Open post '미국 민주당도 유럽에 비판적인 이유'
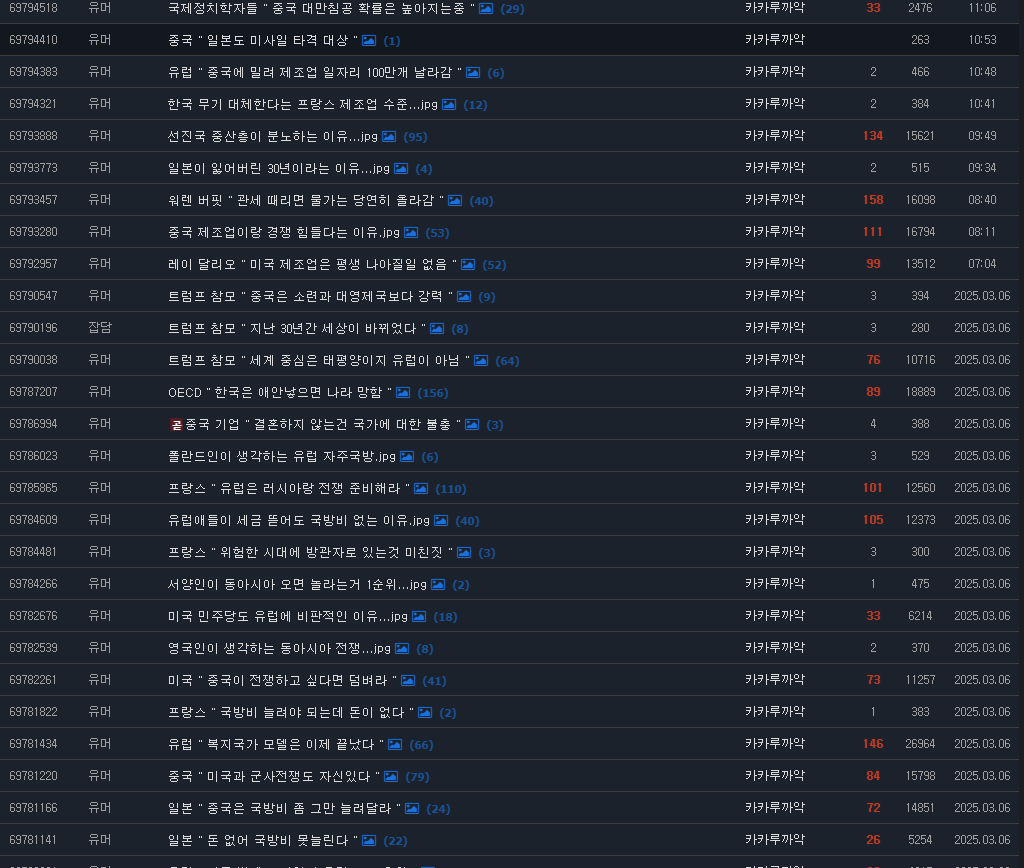Image resolution: width=1024 pixels, height=868 pixels. click(x=287, y=616)
